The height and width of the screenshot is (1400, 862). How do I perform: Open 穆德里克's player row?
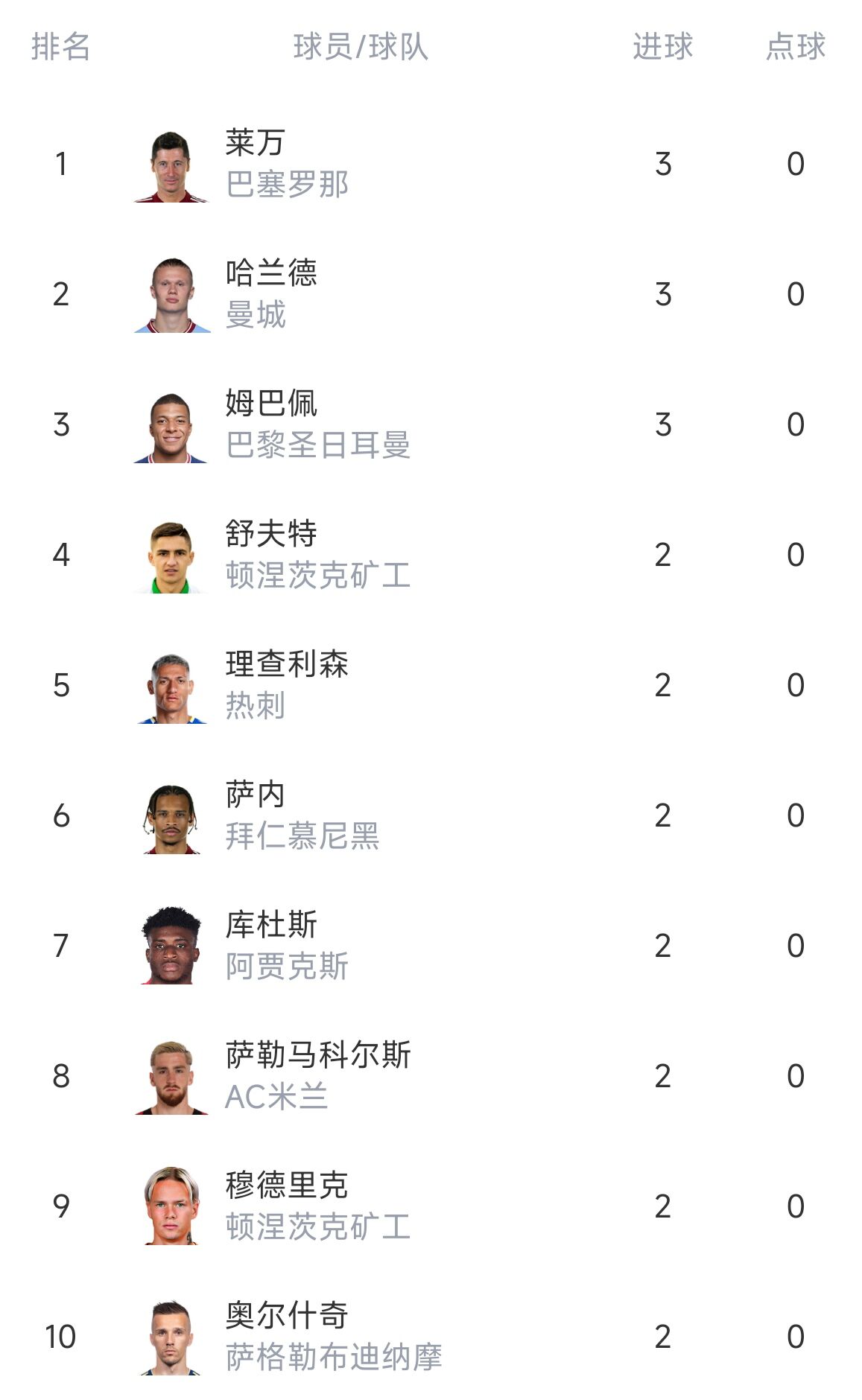431,1206
